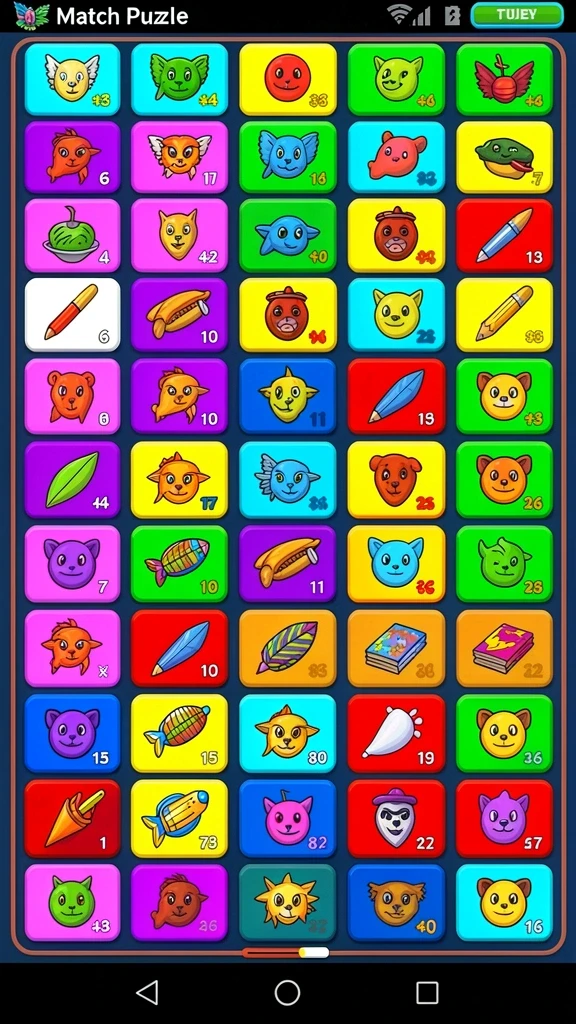Screen dimensions: 576x1024
Task: Select the purple cat tile numbered 57
Action: [504, 818]
